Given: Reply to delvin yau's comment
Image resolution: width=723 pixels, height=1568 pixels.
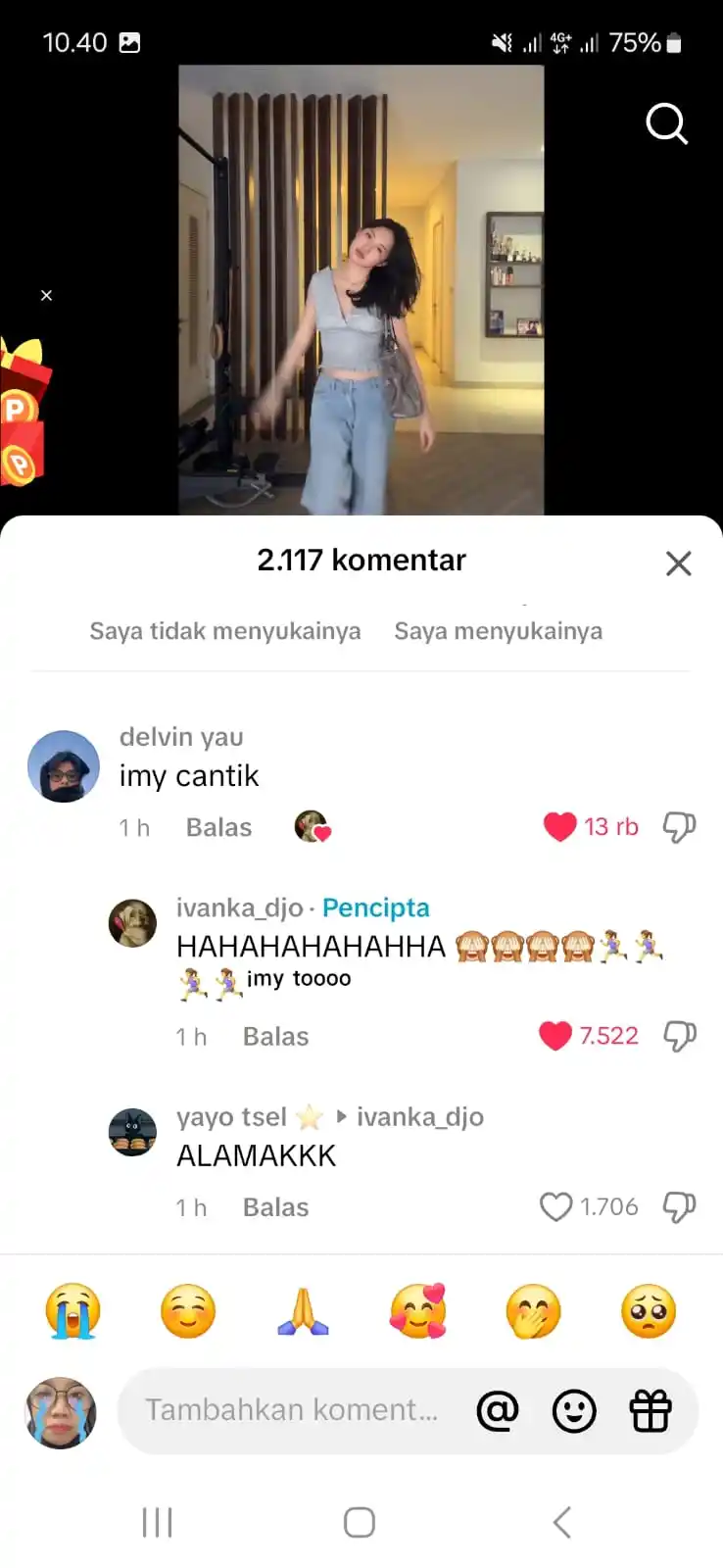Looking at the screenshot, I should 218,827.
